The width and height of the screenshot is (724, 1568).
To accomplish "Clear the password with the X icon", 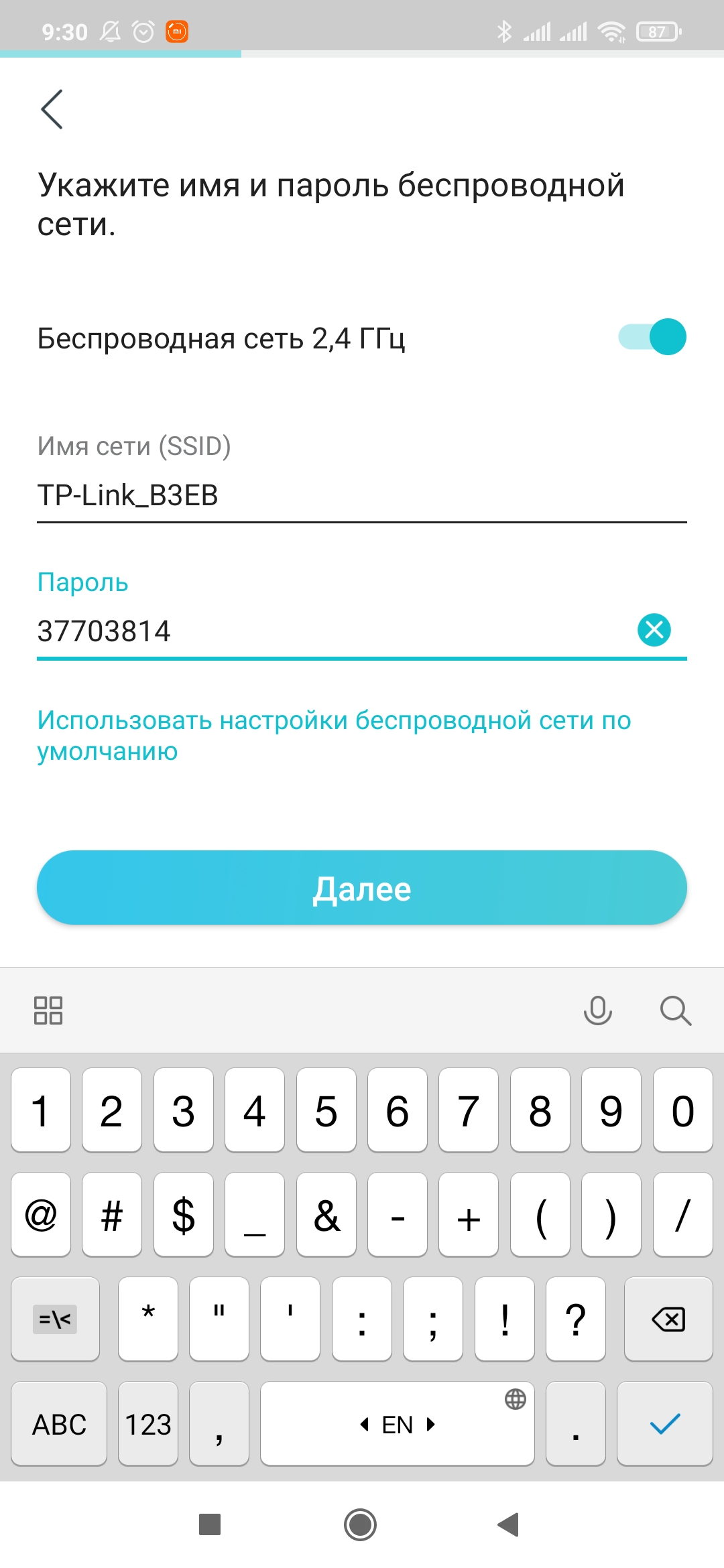I will [x=654, y=630].
